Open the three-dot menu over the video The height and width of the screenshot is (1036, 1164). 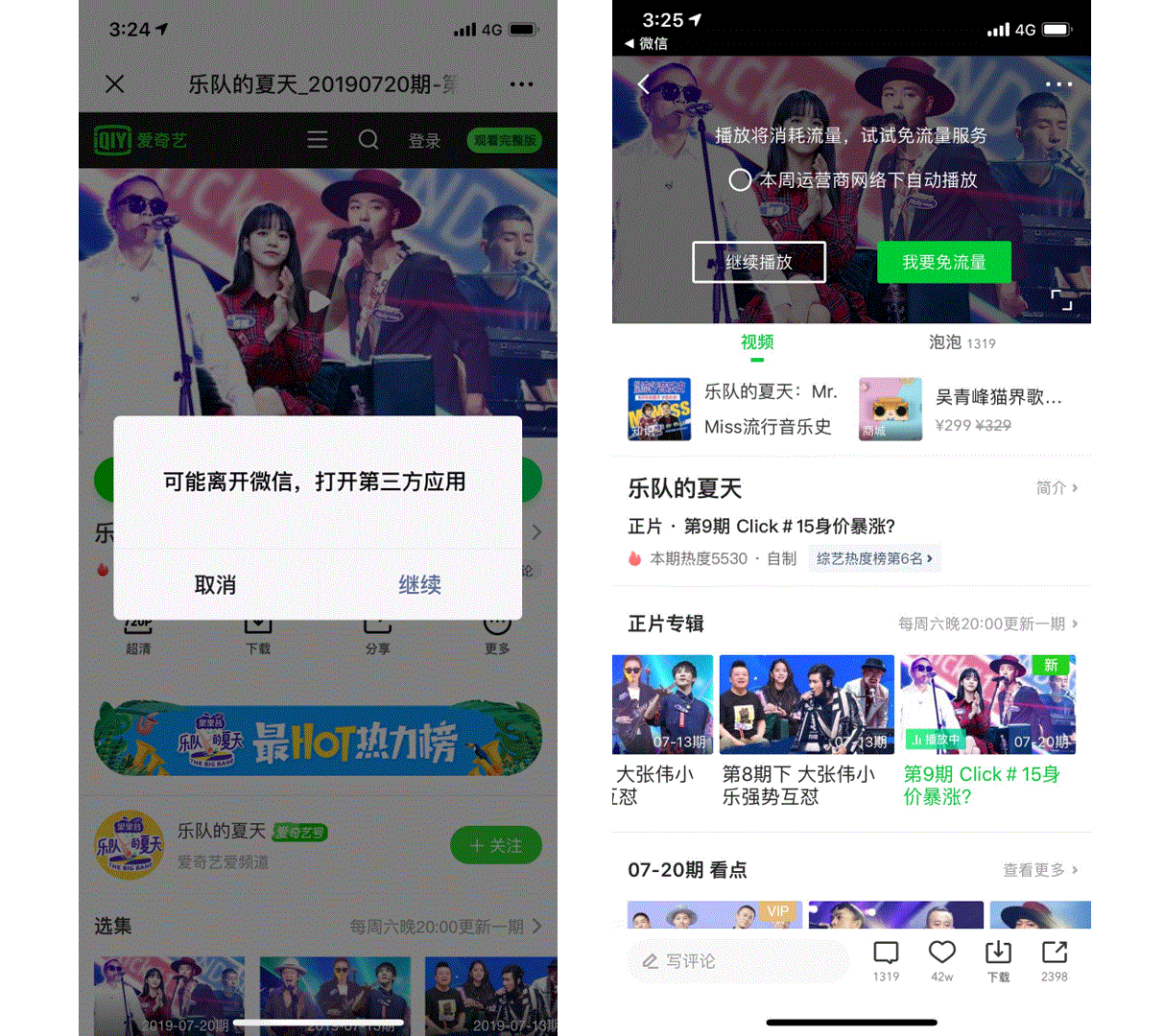(1057, 84)
